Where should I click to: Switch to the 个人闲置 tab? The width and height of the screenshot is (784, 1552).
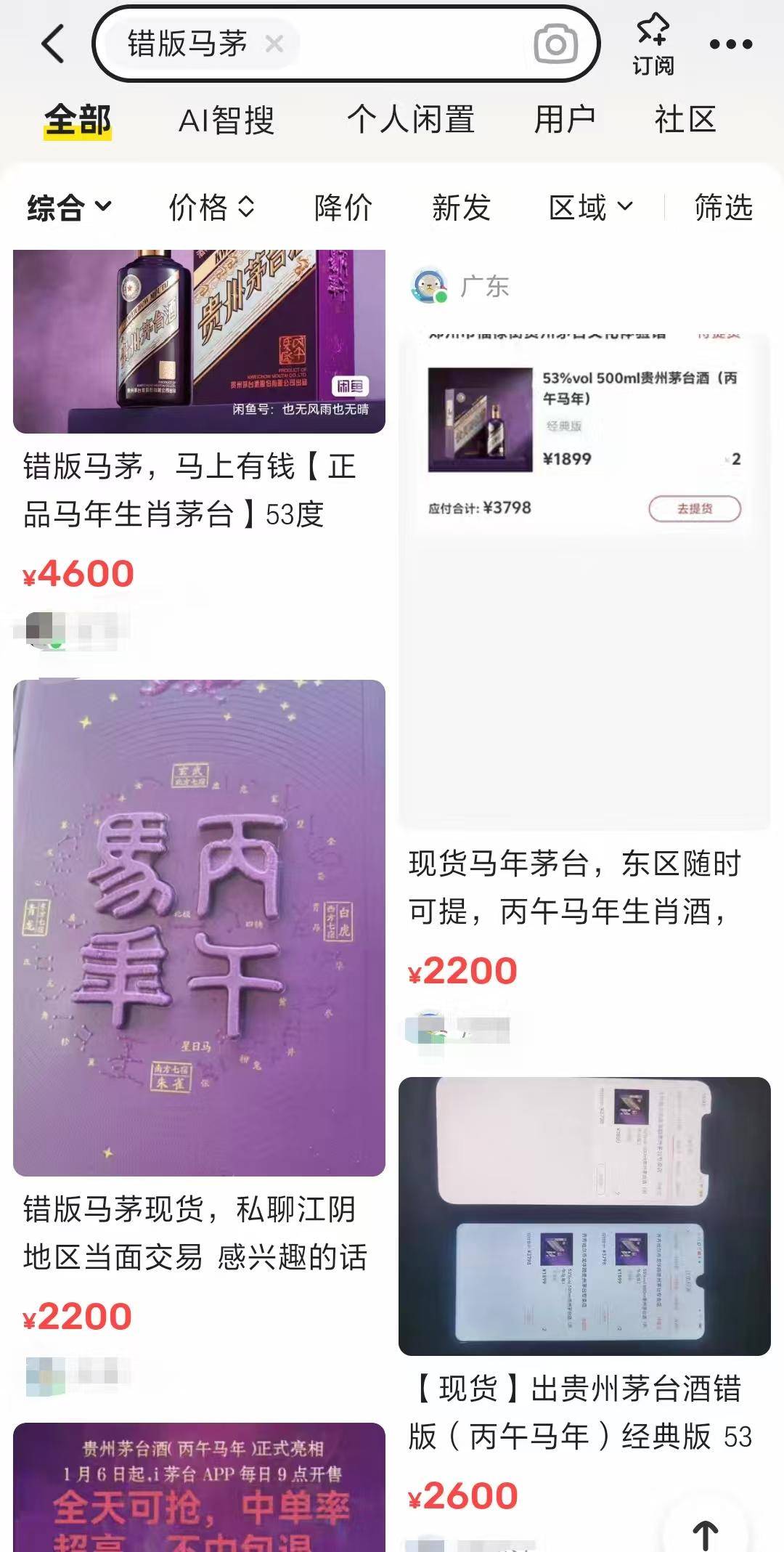pos(411,120)
